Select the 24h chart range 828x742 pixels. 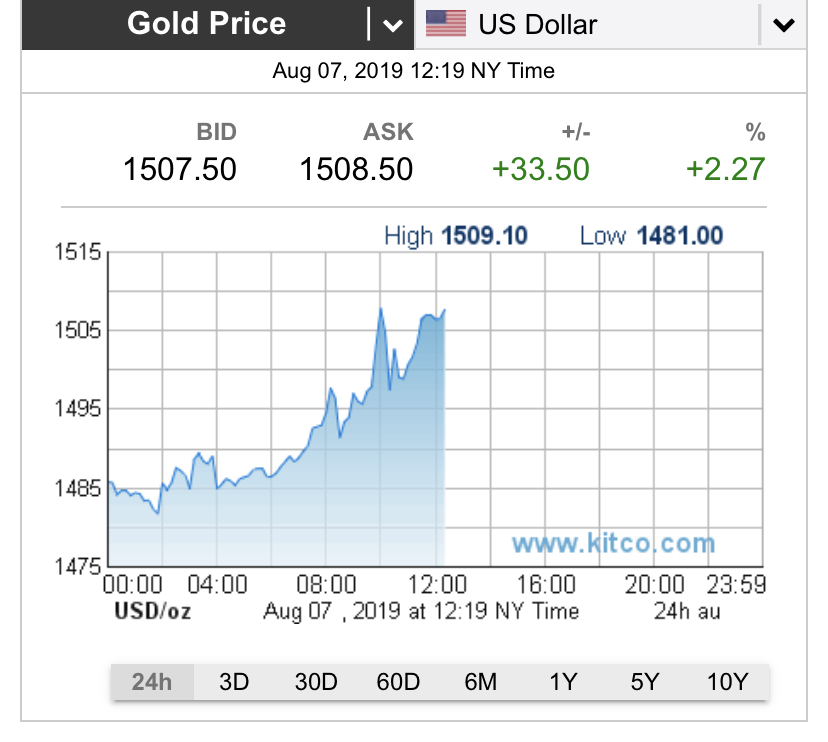click(152, 682)
